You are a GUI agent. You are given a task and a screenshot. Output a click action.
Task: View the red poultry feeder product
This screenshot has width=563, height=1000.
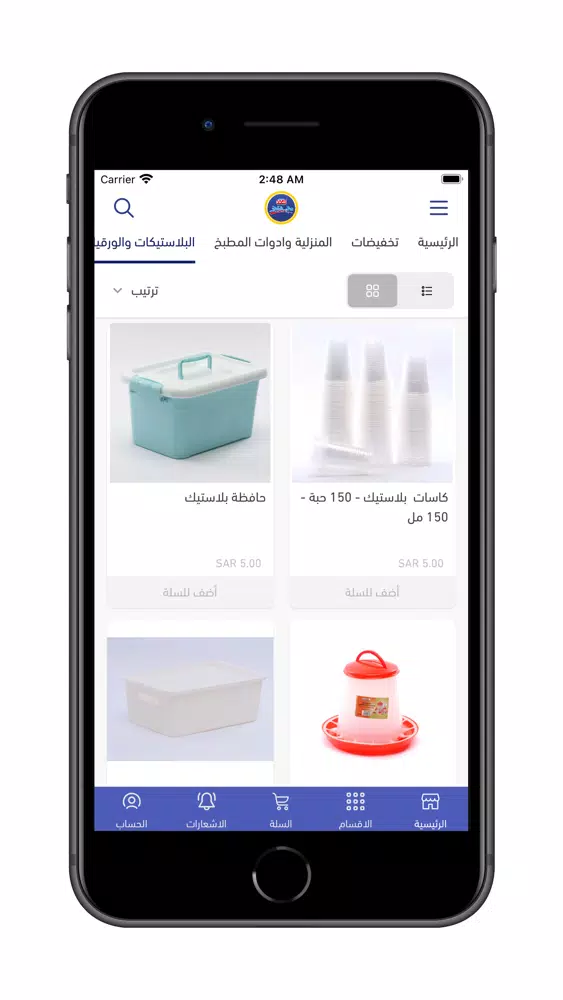pos(372,702)
